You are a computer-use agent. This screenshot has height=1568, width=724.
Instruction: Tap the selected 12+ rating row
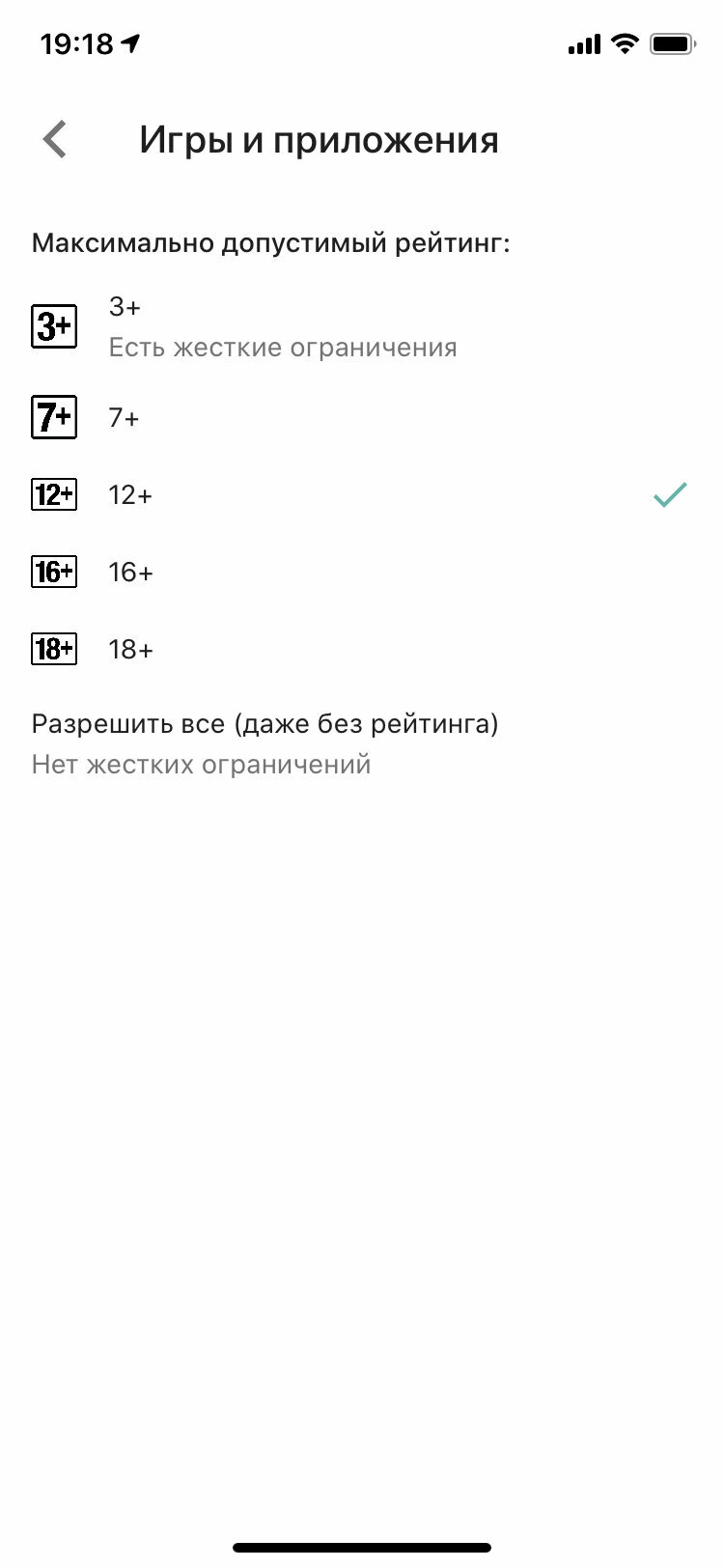[362, 494]
